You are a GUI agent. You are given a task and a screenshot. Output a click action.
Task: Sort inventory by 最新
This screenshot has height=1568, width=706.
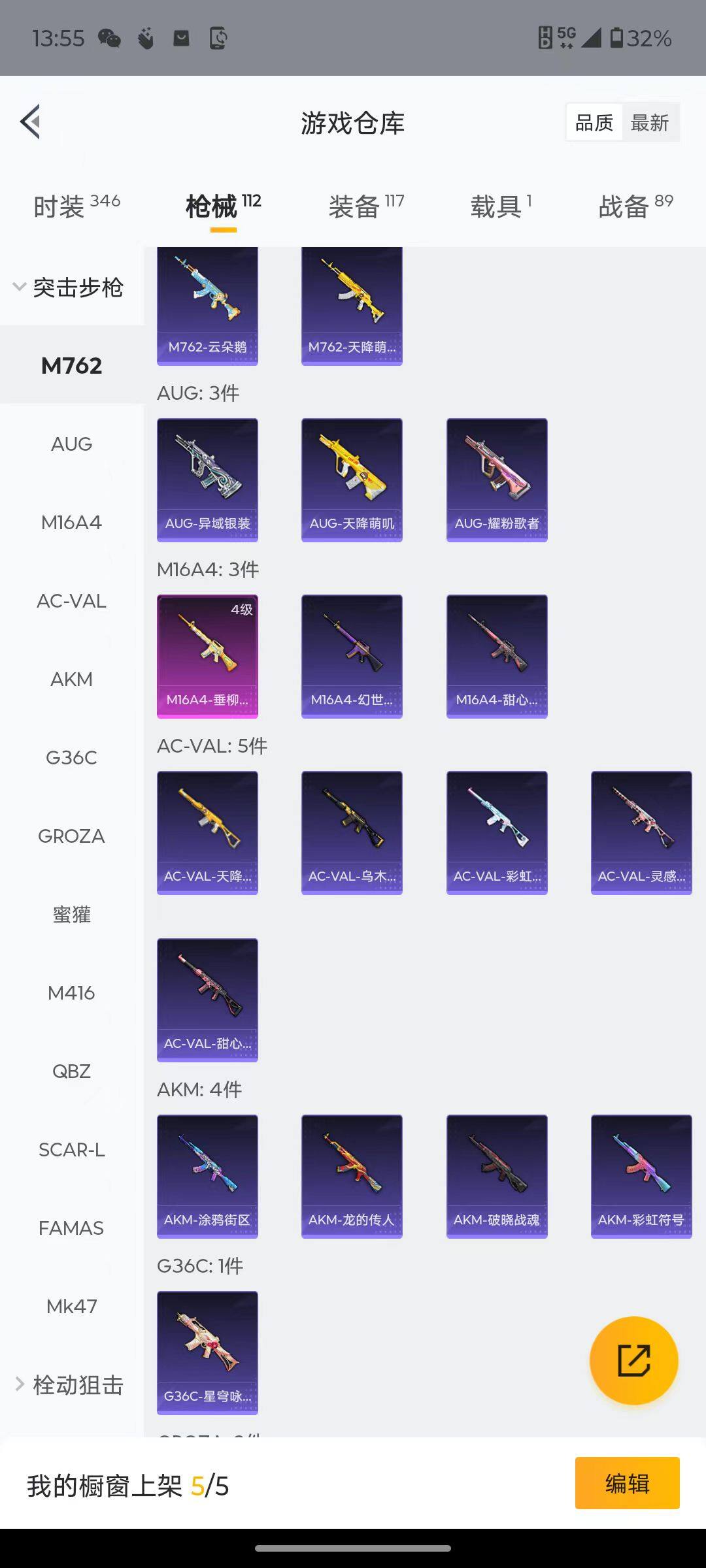click(649, 122)
